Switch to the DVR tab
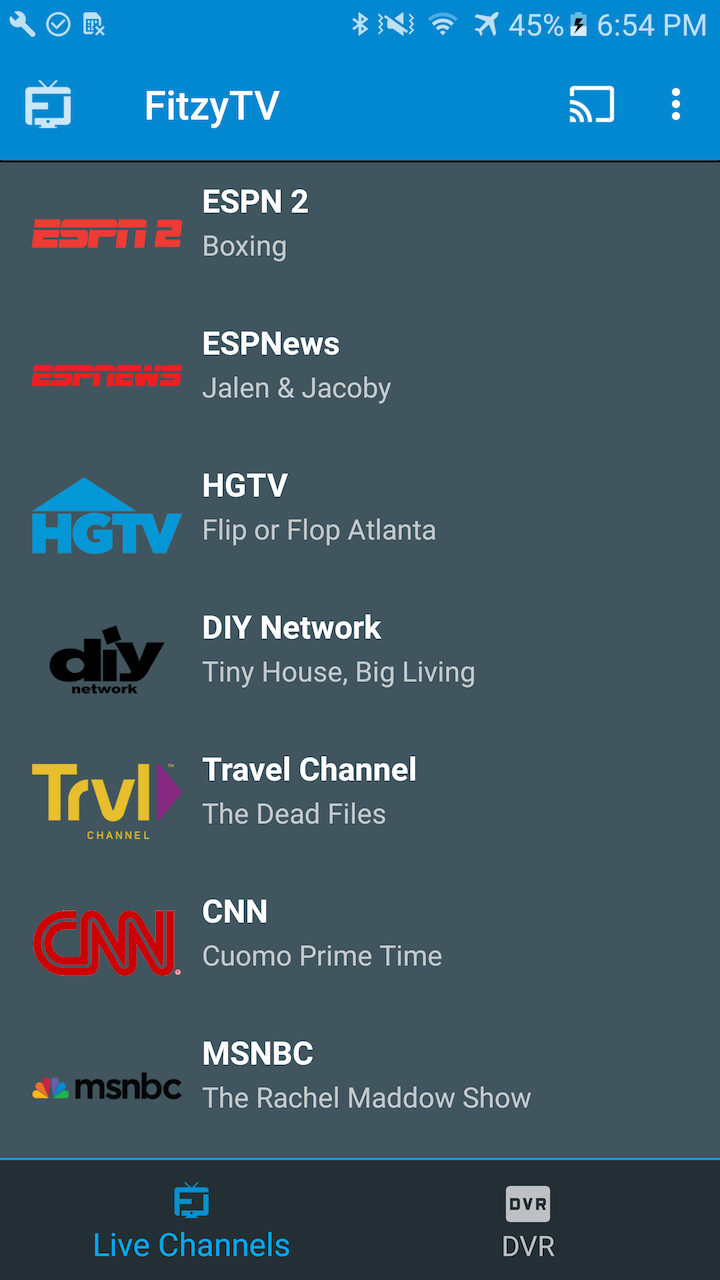The height and width of the screenshot is (1280, 720). click(x=528, y=1222)
